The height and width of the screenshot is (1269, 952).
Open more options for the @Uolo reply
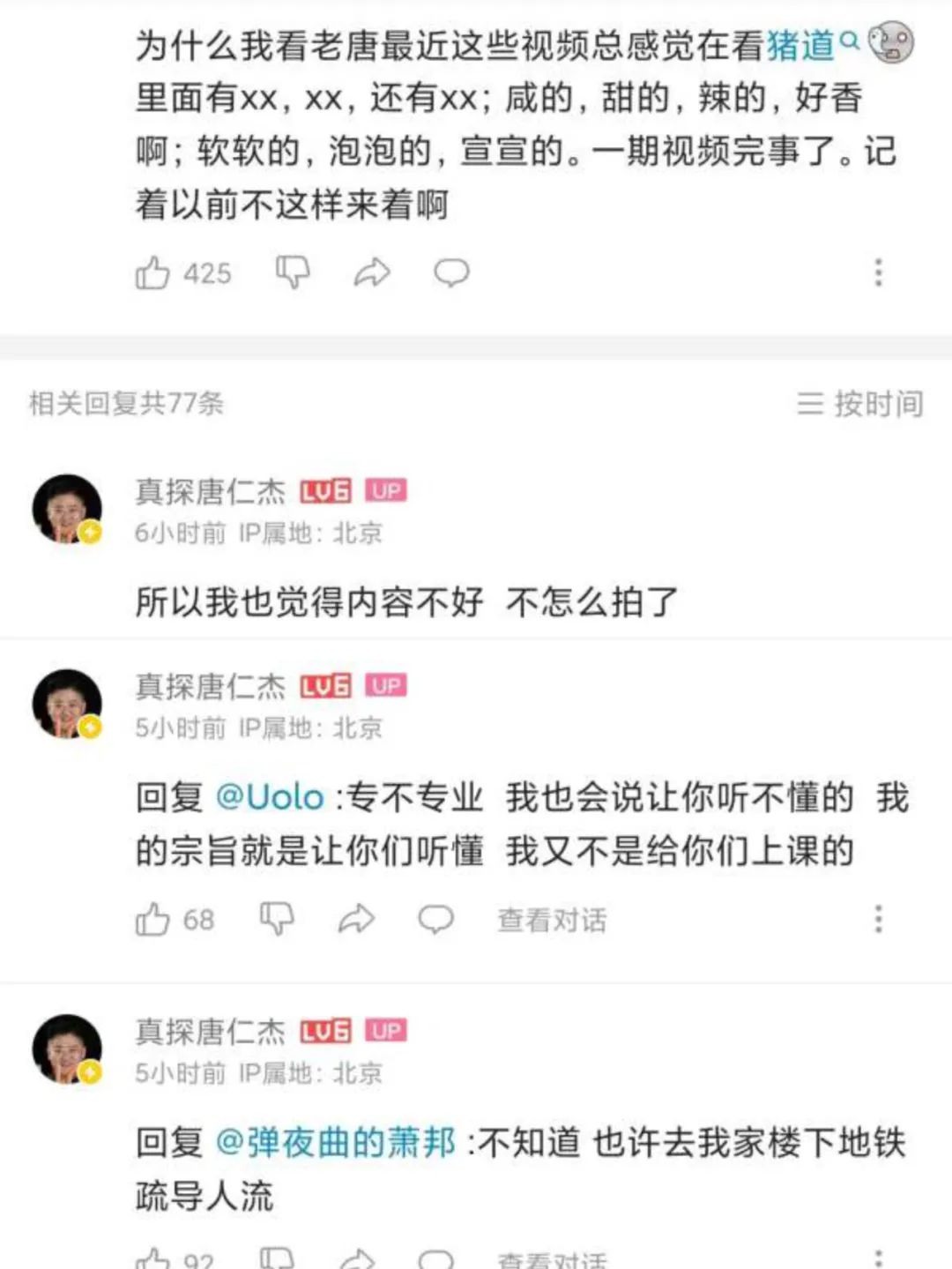pyautogui.click(x=878, y=919)
